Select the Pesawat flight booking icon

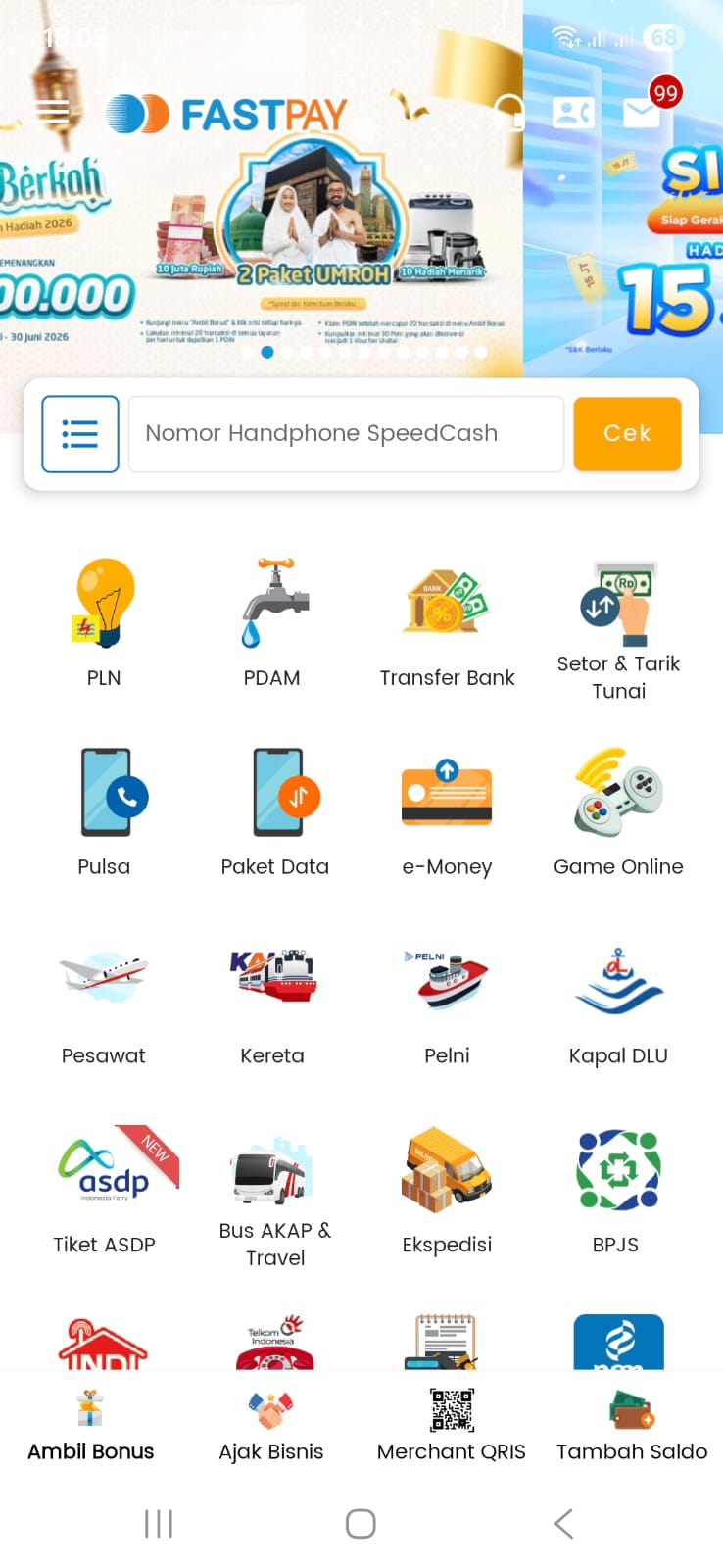click(103, 980)
